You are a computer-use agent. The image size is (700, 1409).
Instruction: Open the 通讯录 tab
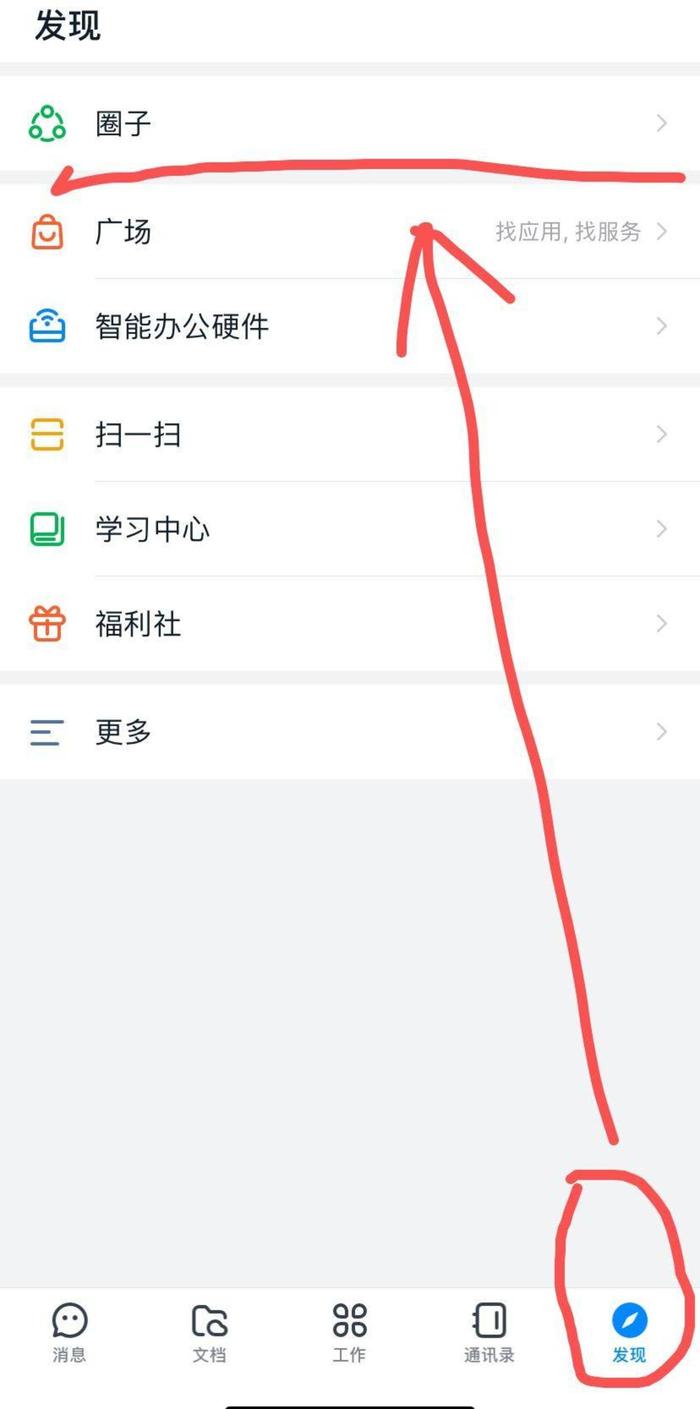pyautogui.click(x=489, y=1334)
